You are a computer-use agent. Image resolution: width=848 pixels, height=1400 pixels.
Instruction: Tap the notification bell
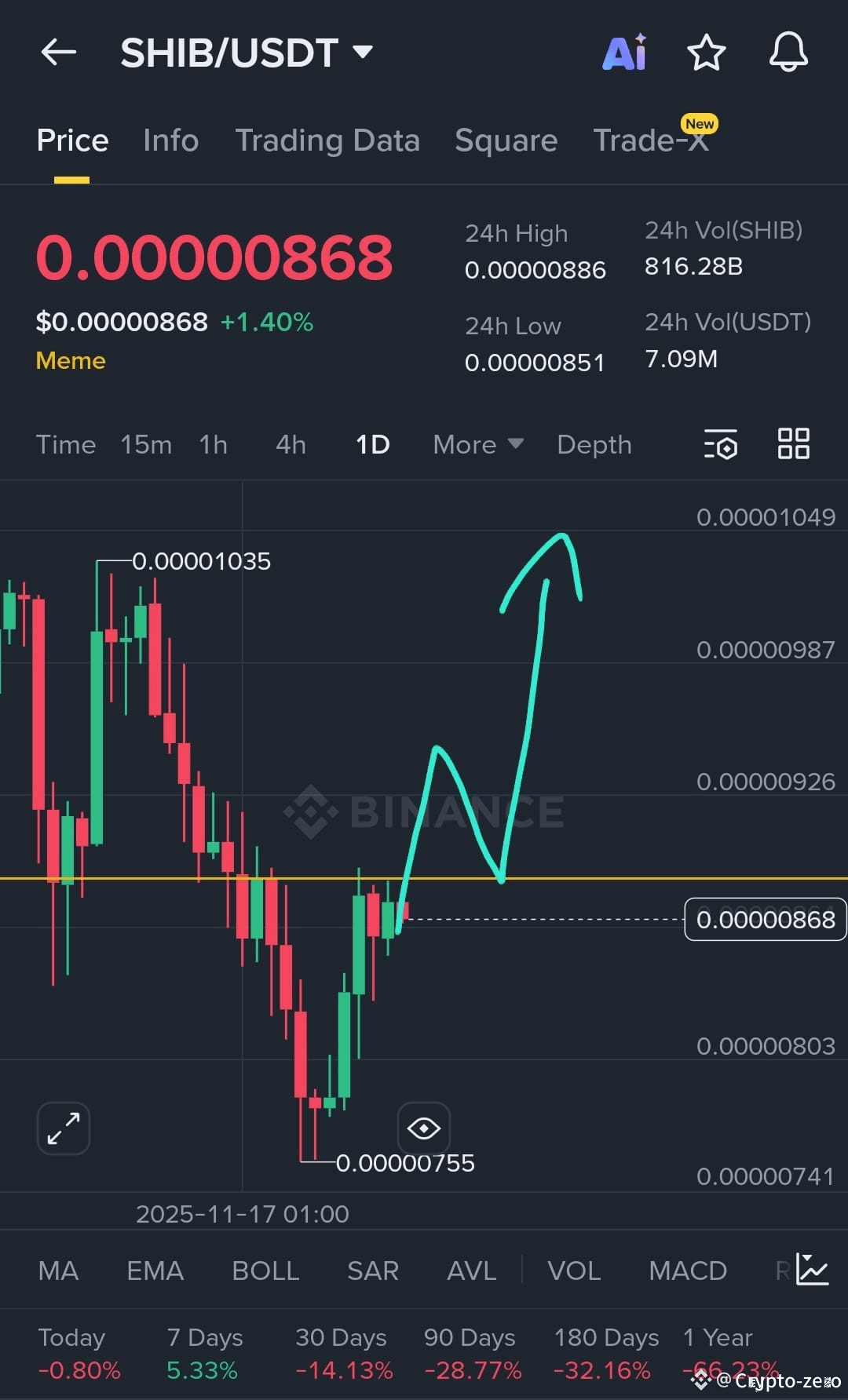tap(789, 52)
